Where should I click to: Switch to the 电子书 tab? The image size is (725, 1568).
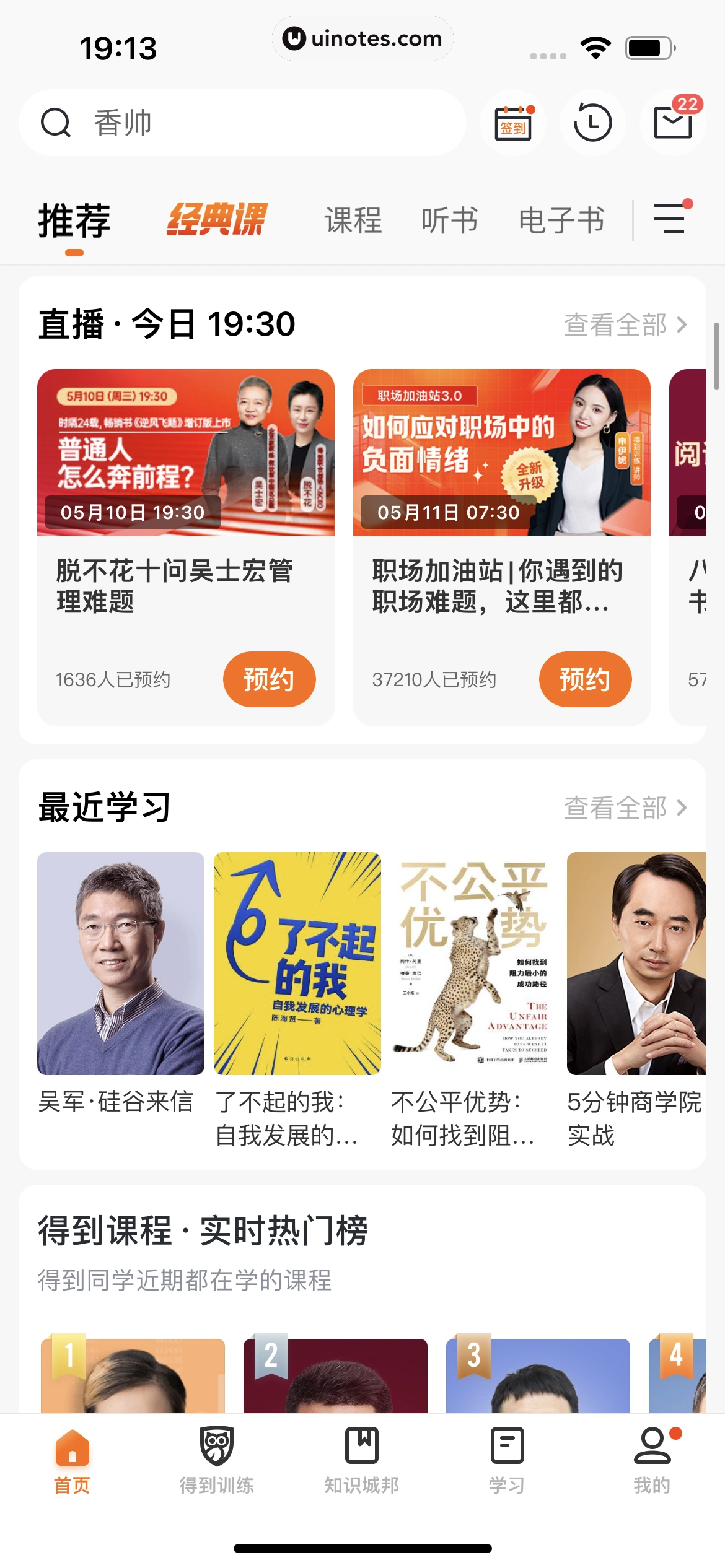click(x=561, y=220)
